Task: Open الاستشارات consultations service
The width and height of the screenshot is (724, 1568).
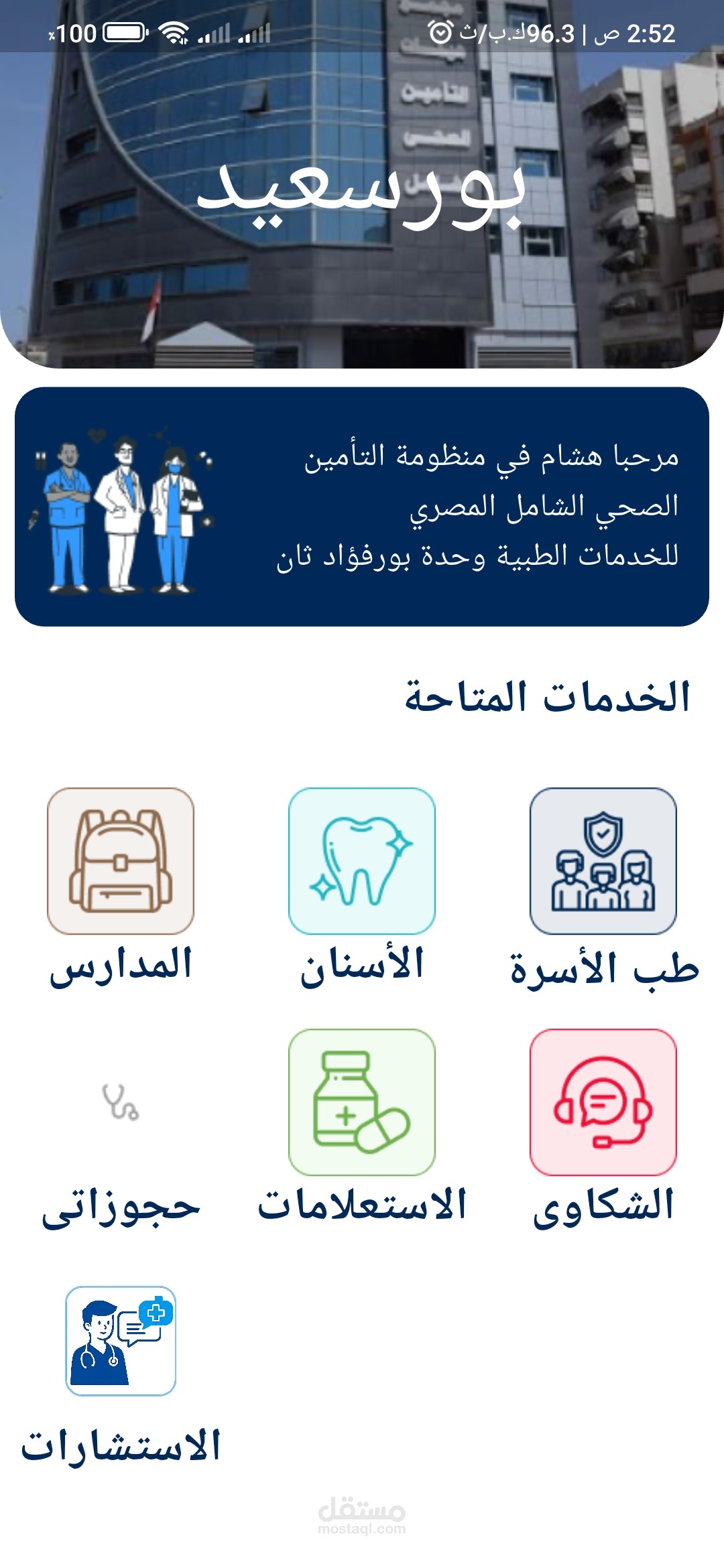Action: 121,1340
